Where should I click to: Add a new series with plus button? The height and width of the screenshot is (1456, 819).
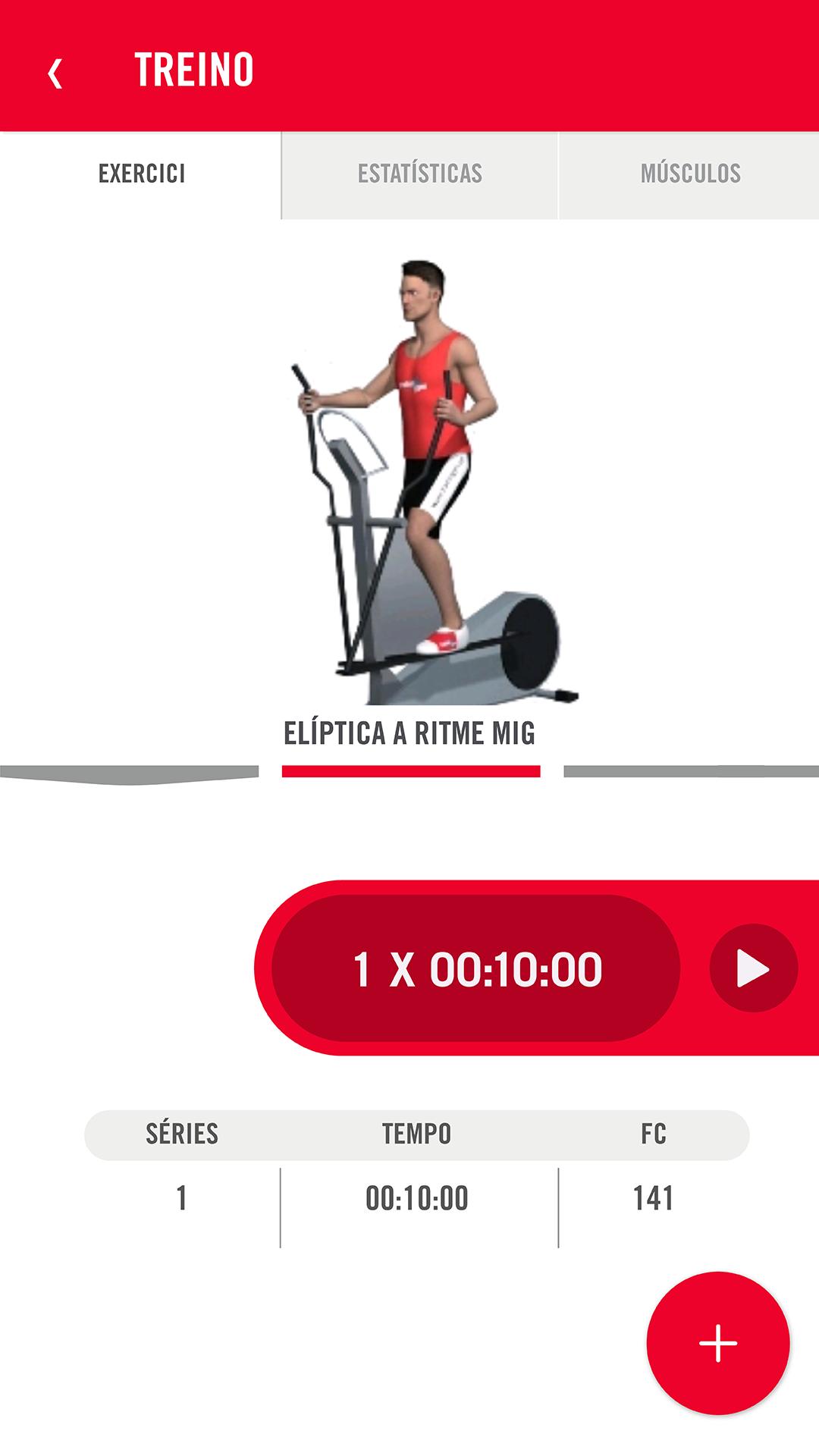[717, 1343]
